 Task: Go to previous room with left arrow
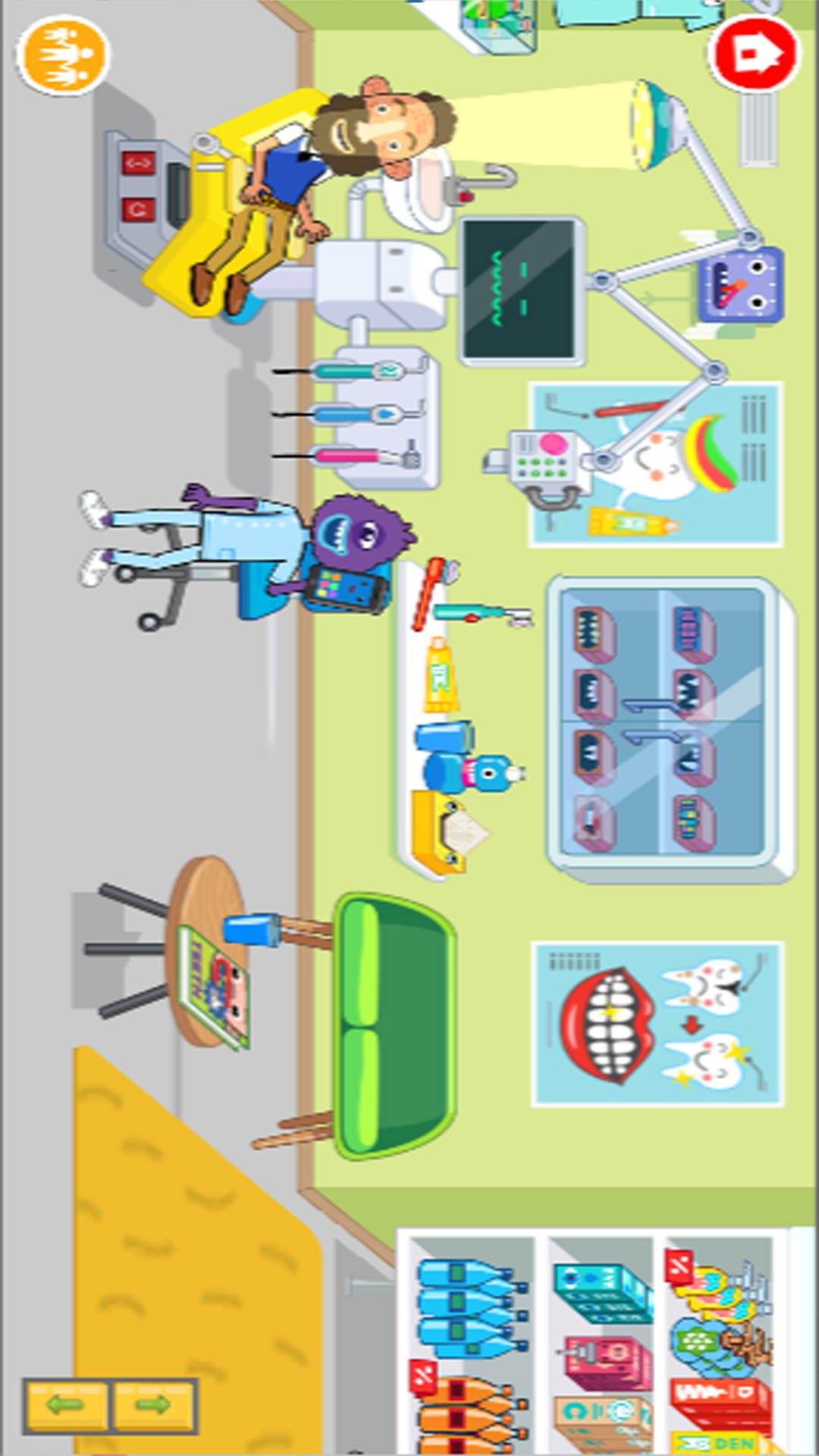pyautogui.click(x=67, y=1404)
